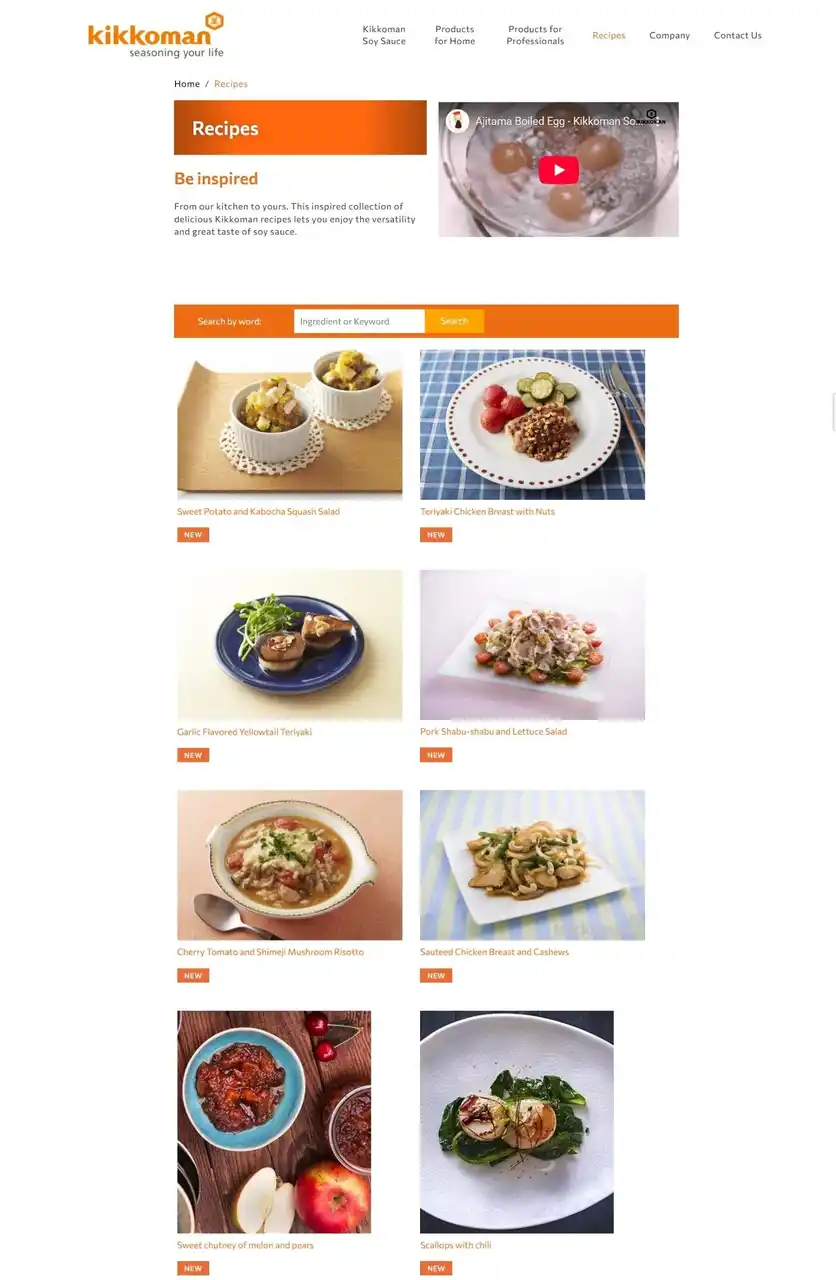This screenshot has width=836, height=1280.
Task: View Garlic Flavored Yellowtail Teriyaki recipe
Action: (244, 732)
